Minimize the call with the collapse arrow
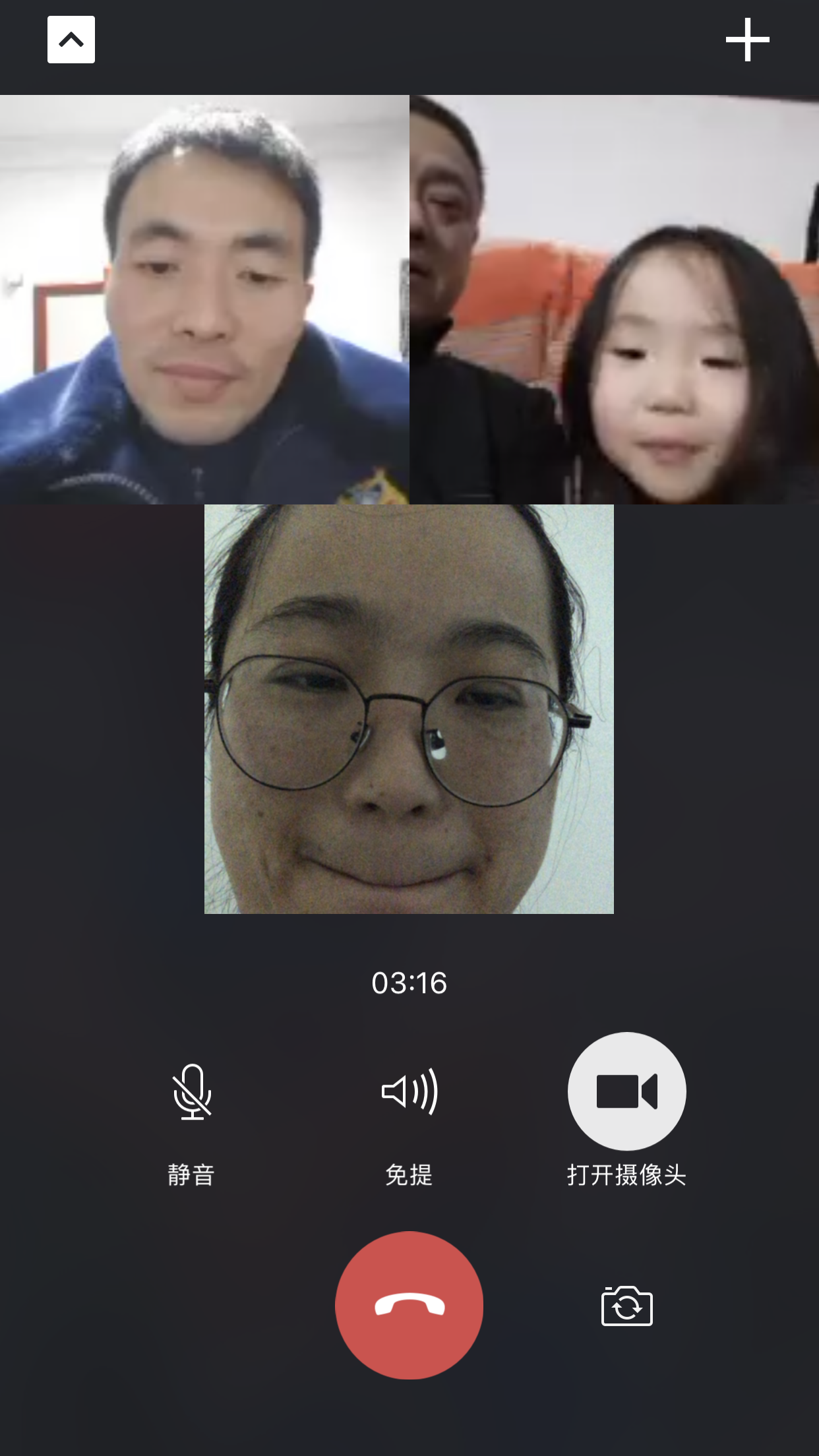The width and height of the screenshot is (819, 1456). [x=71, y=40]
